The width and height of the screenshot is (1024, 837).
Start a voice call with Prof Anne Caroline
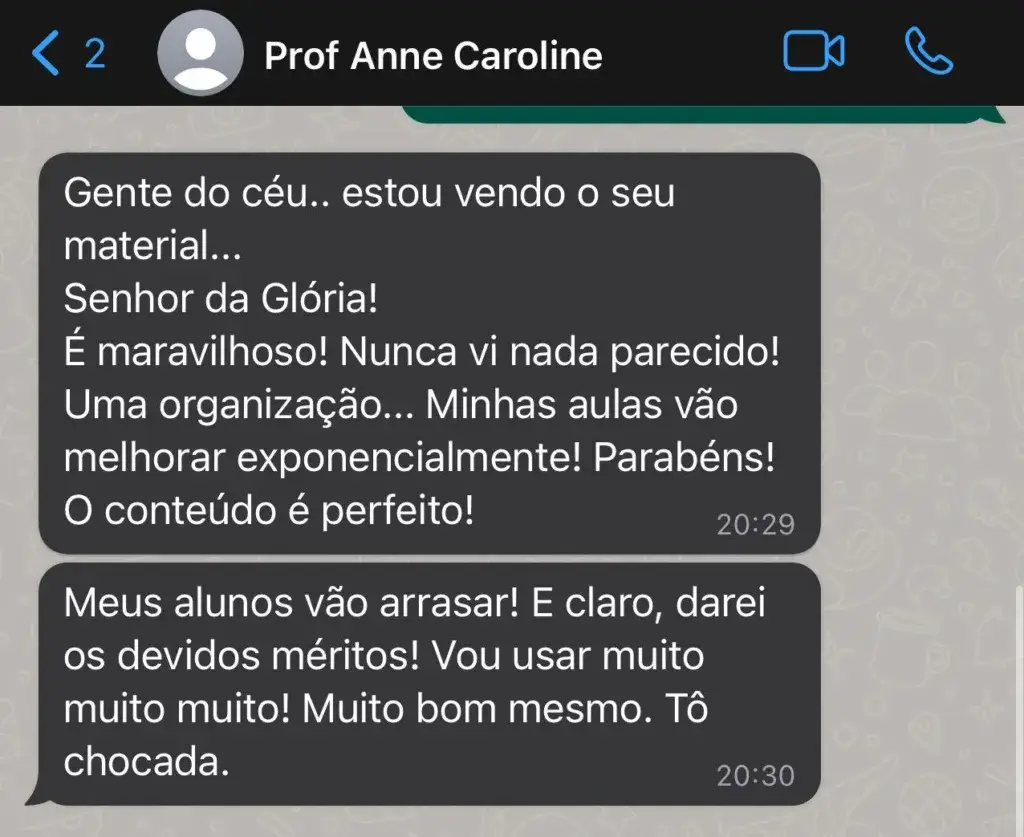point(928,52)
